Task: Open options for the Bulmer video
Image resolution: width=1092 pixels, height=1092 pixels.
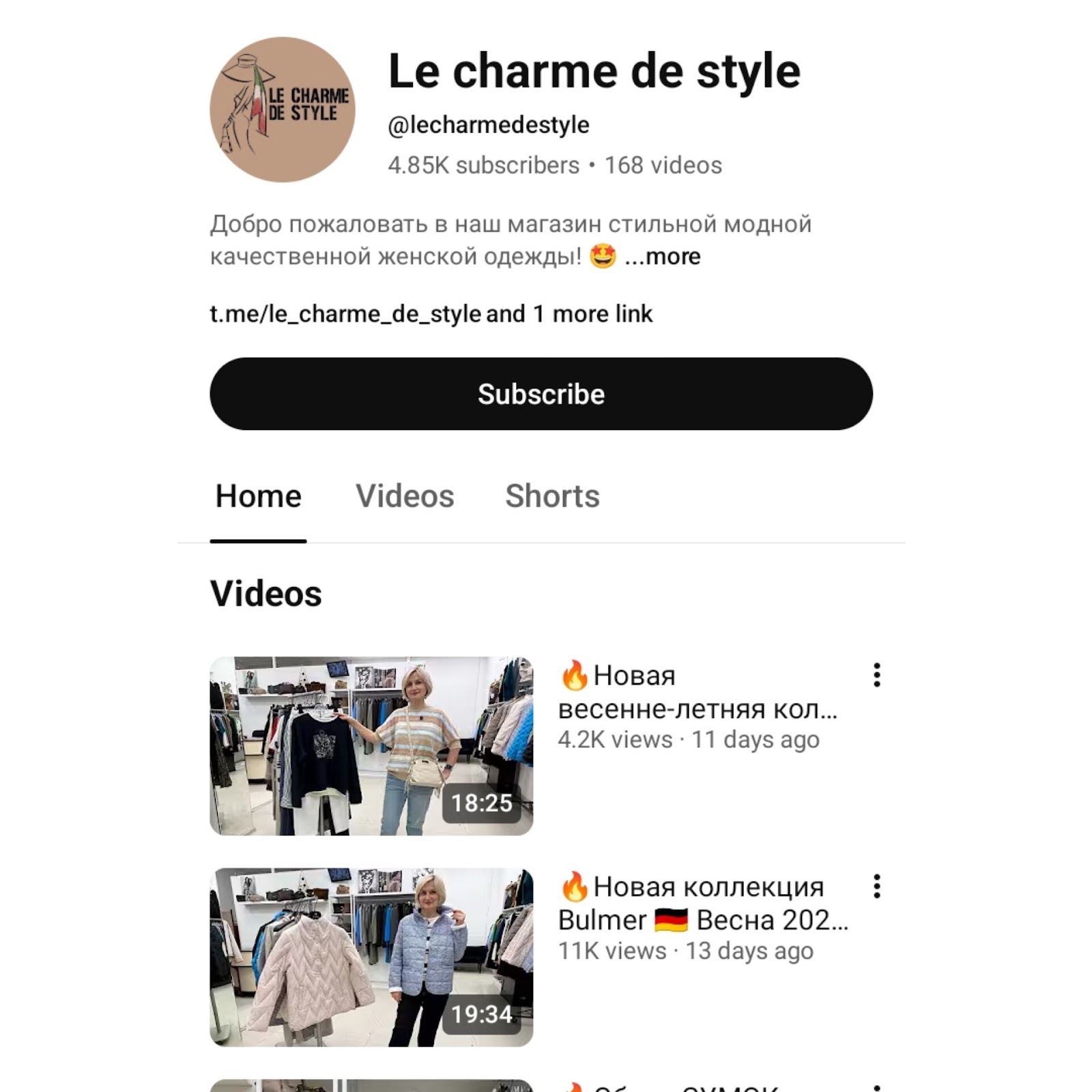Action: [876, 887]
